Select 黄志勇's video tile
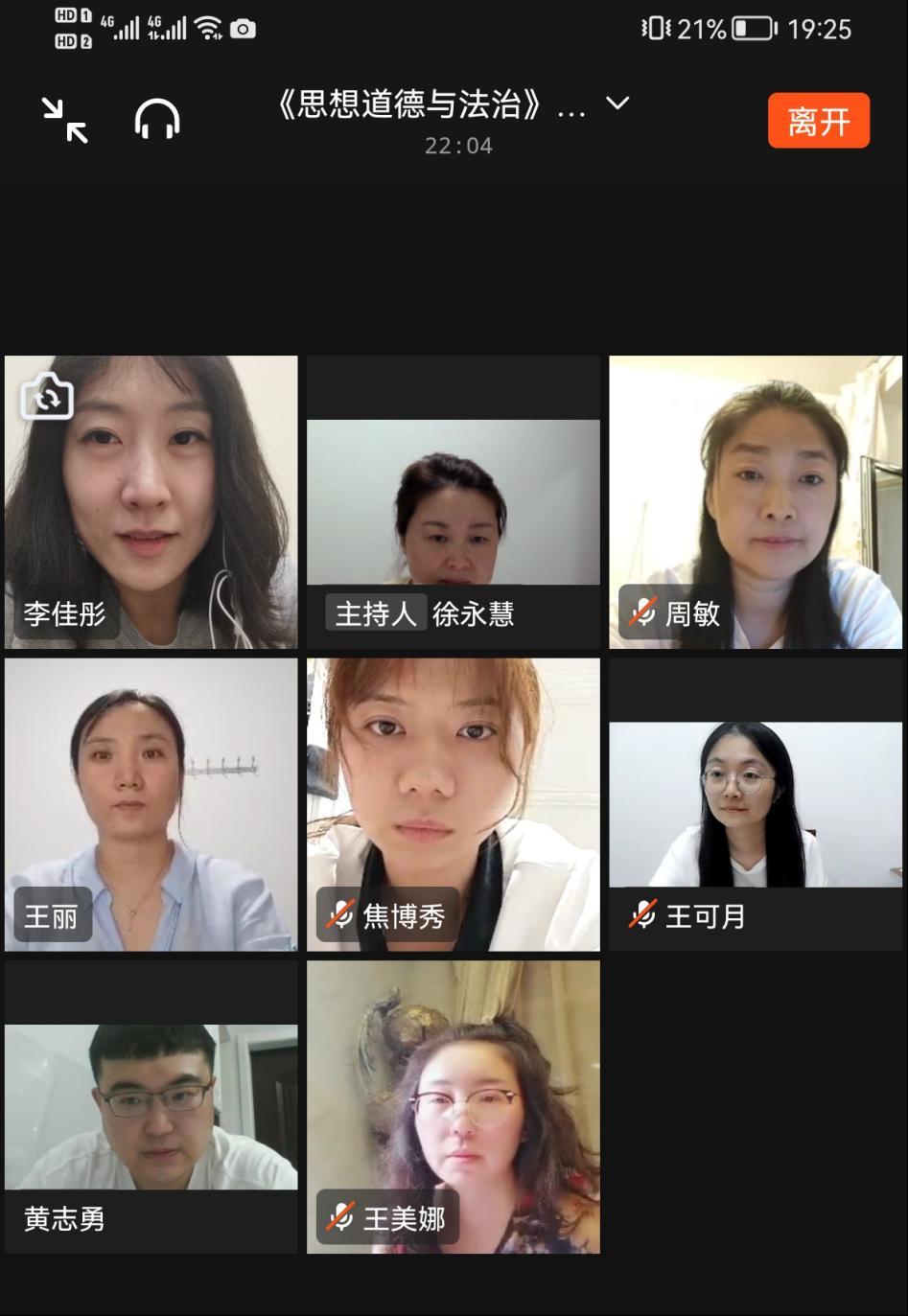The image size is (908, 1316). (151, 1106)
